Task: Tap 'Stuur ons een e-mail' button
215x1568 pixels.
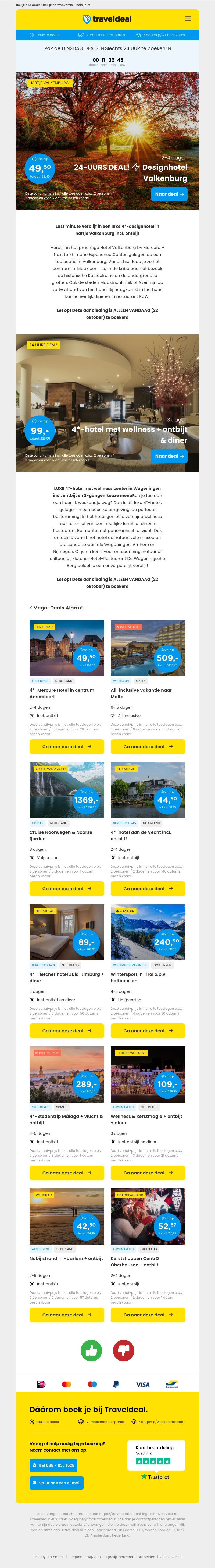Action: [56, 1483]
